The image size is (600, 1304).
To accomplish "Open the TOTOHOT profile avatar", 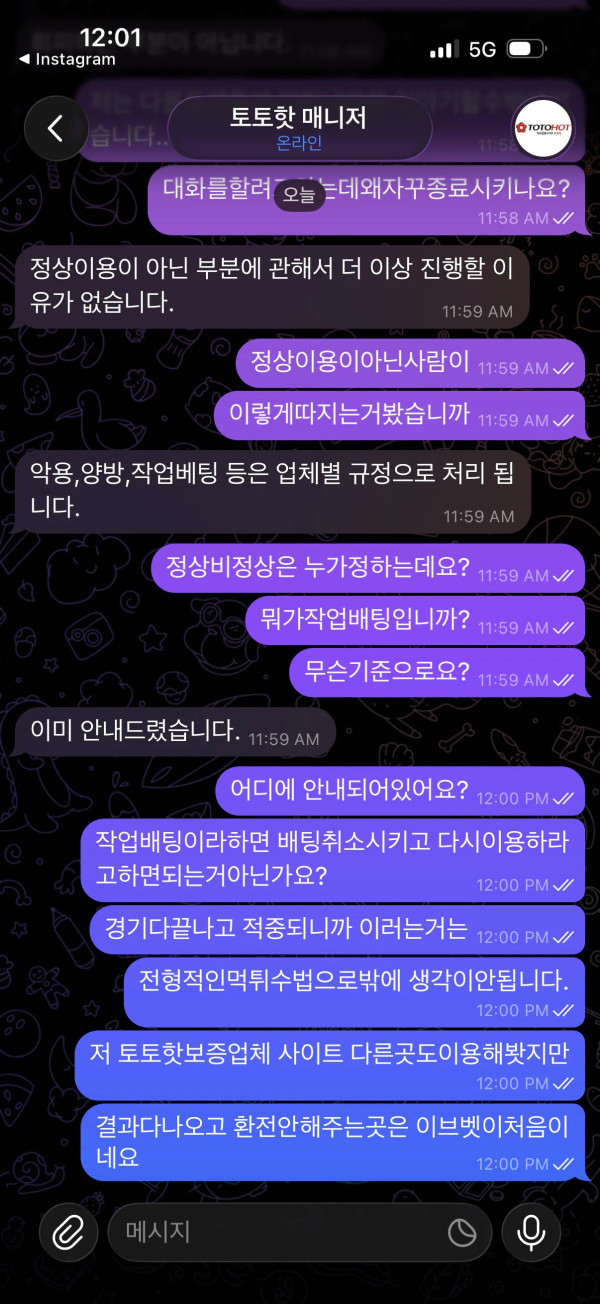I will tap(542, 129).
